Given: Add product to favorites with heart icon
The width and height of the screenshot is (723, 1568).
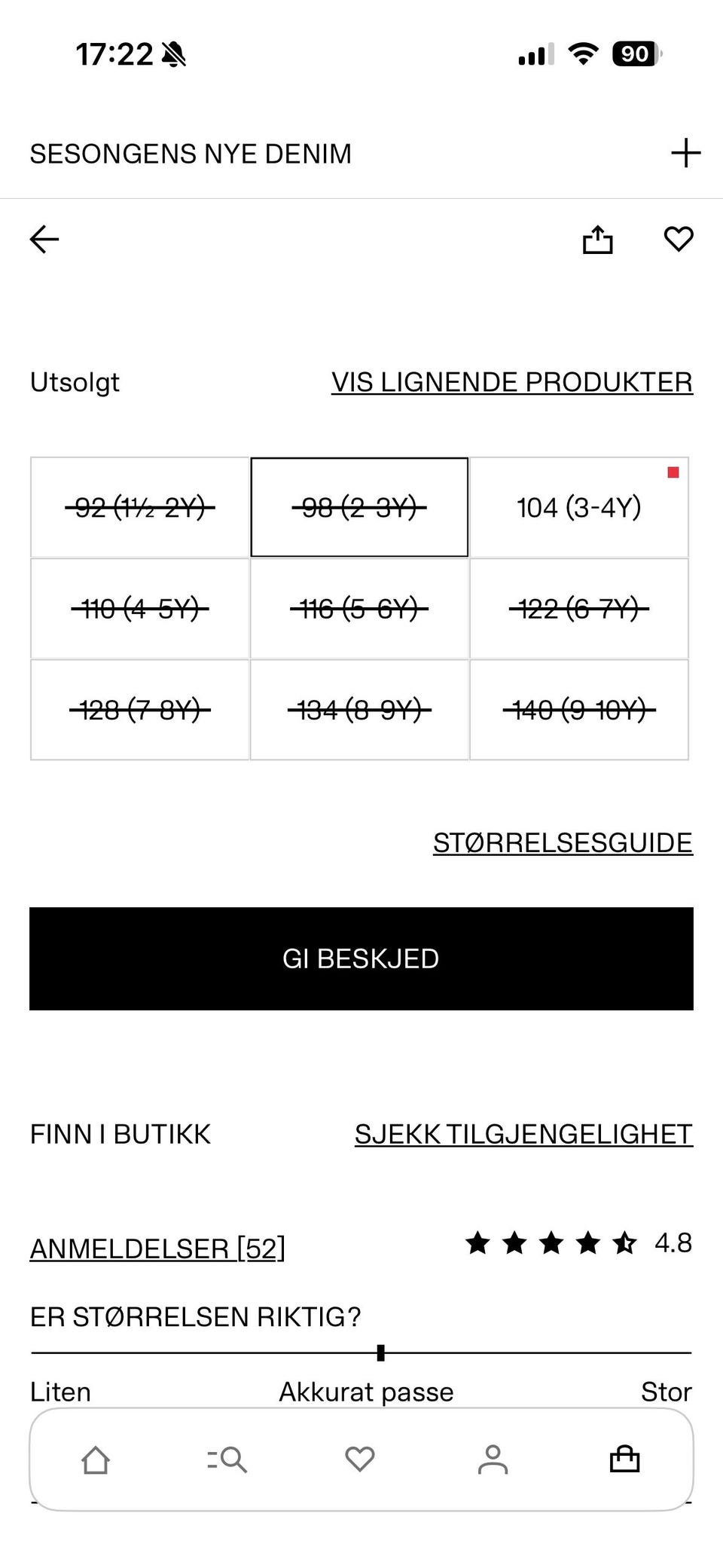Looking at the screenshot, I should (677, 240).
